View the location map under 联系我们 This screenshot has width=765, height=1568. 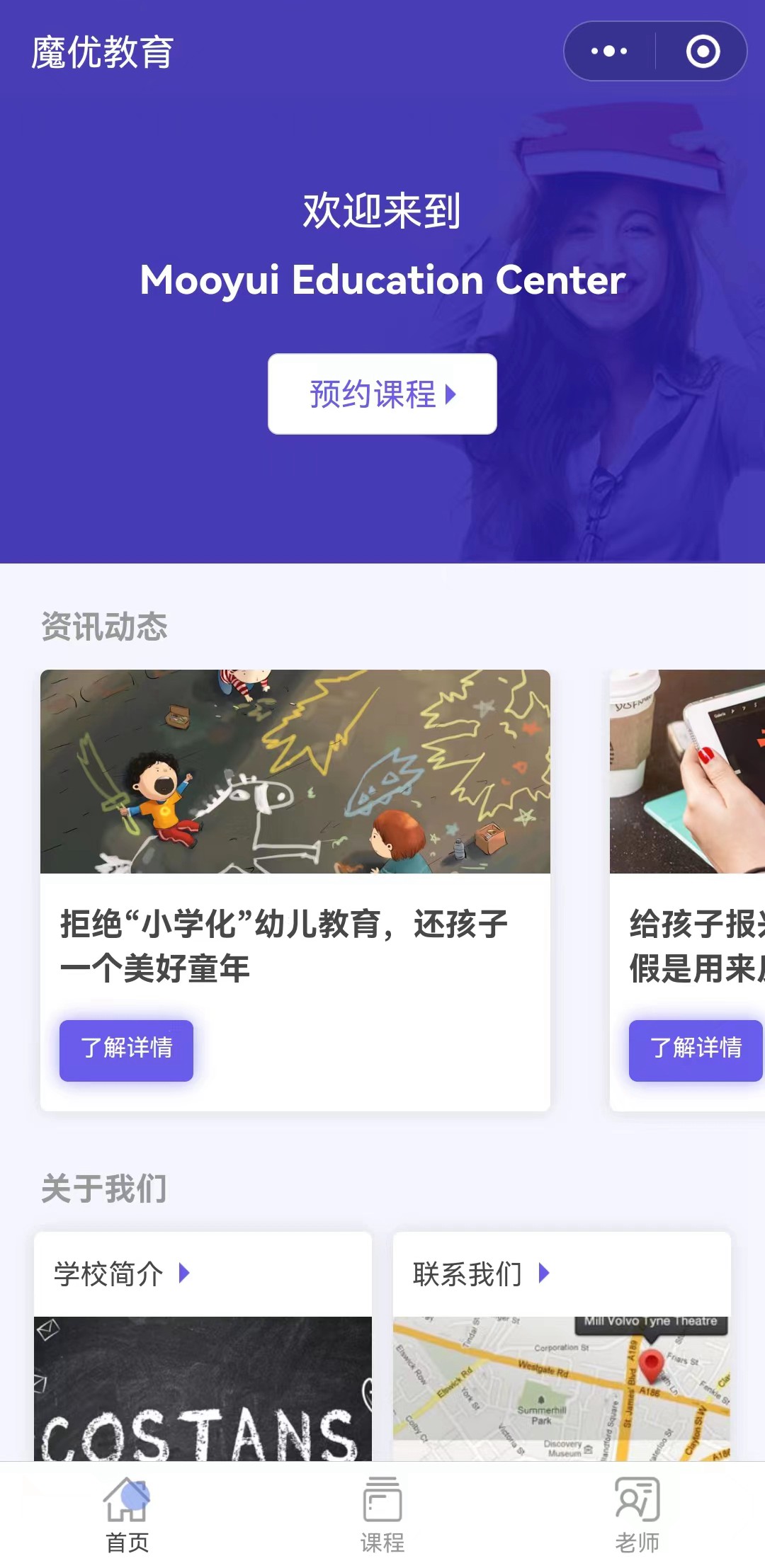coord(562,1388)
